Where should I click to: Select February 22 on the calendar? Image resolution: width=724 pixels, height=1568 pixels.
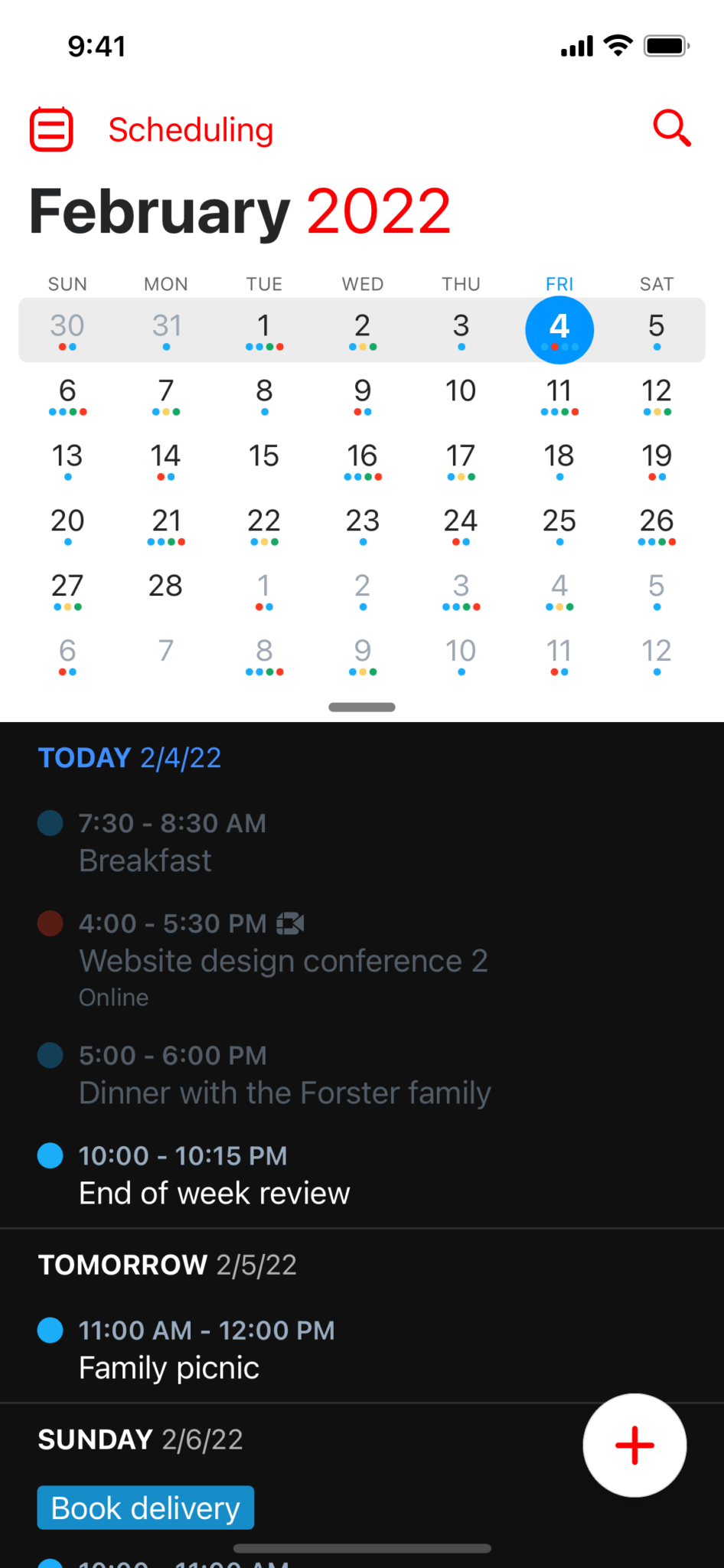264,526
